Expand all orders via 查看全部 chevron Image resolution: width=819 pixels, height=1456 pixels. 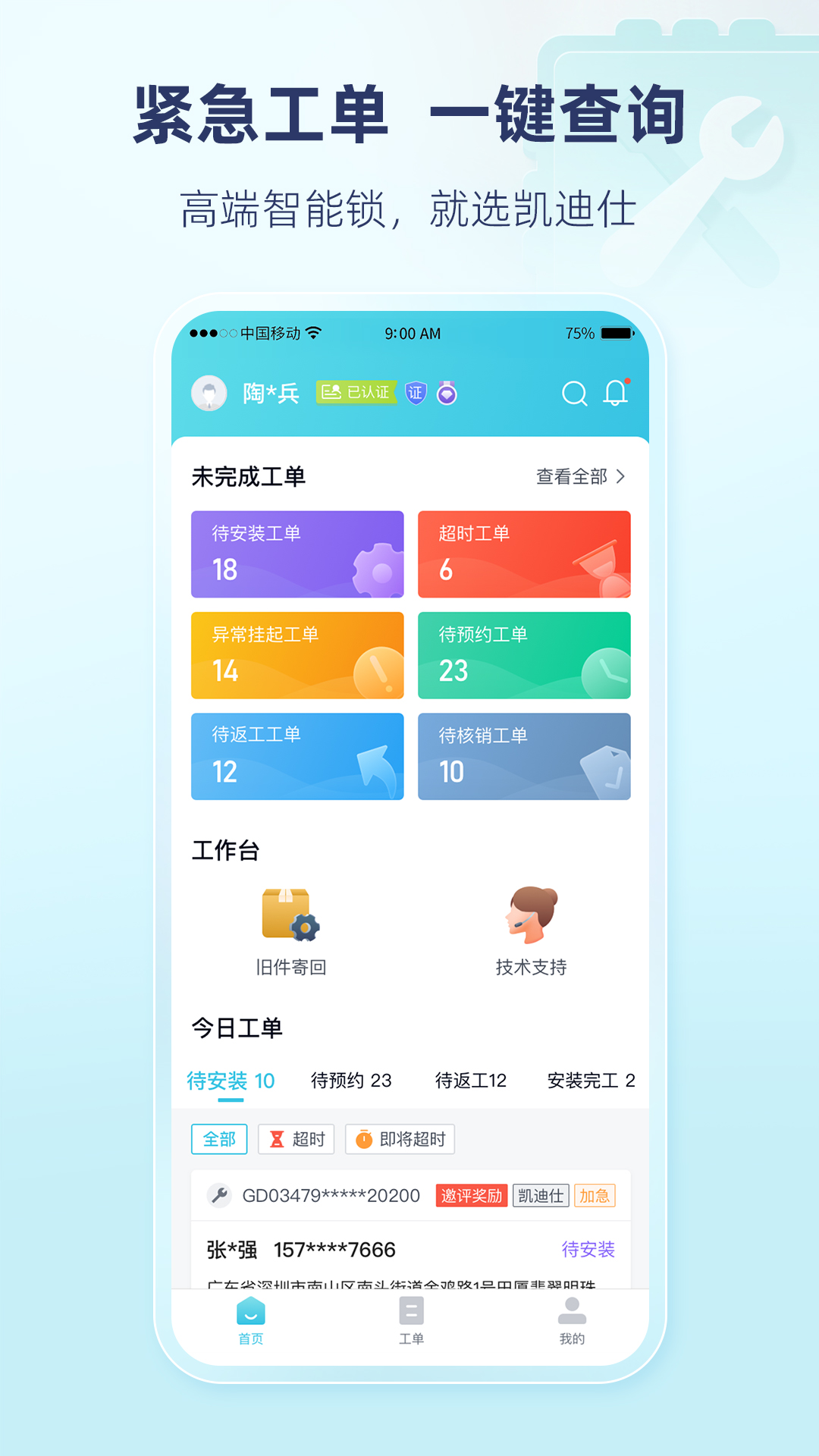580,476
